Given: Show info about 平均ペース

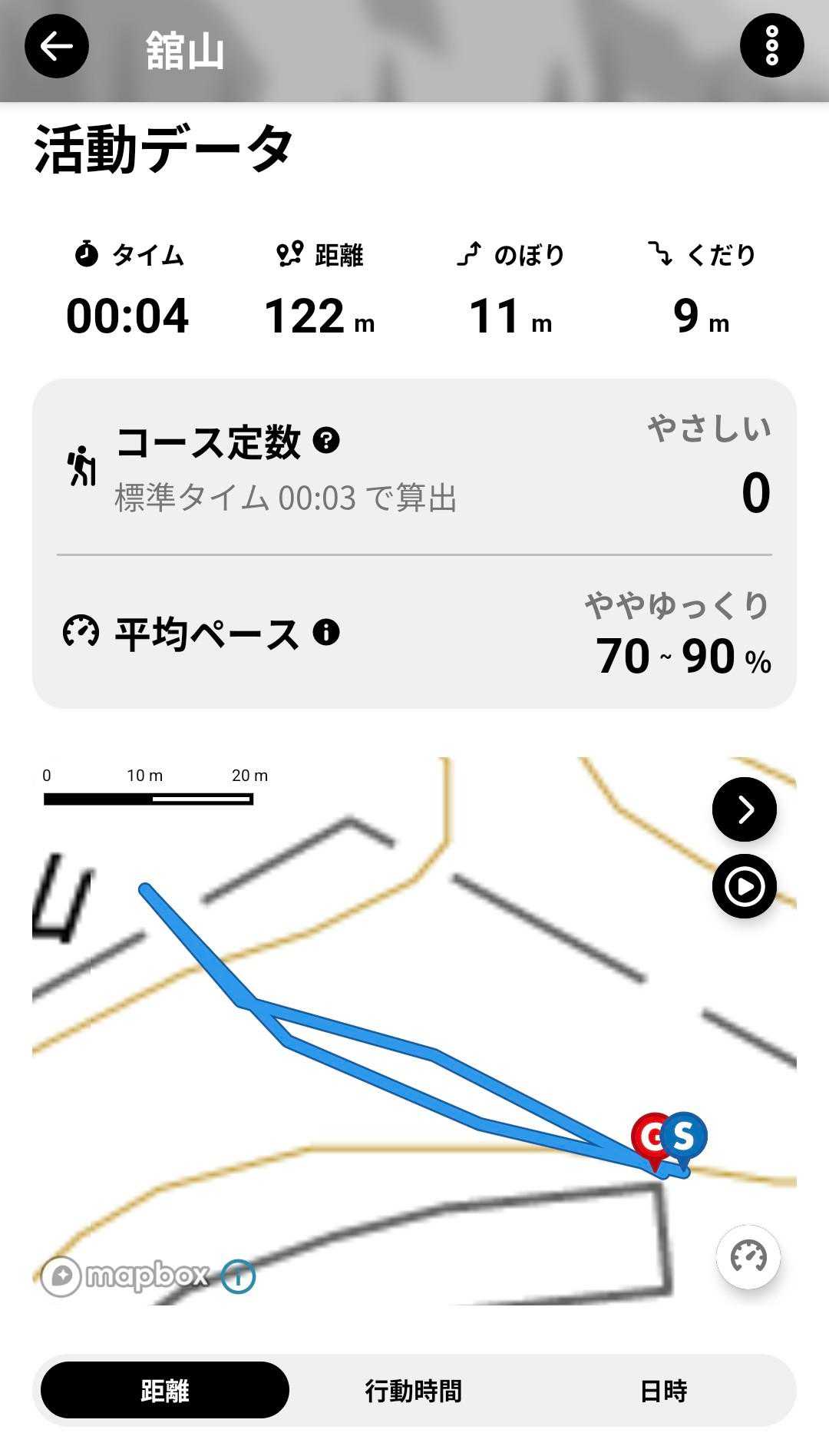Looking at the screenshot, I should [x=326, y=633].
